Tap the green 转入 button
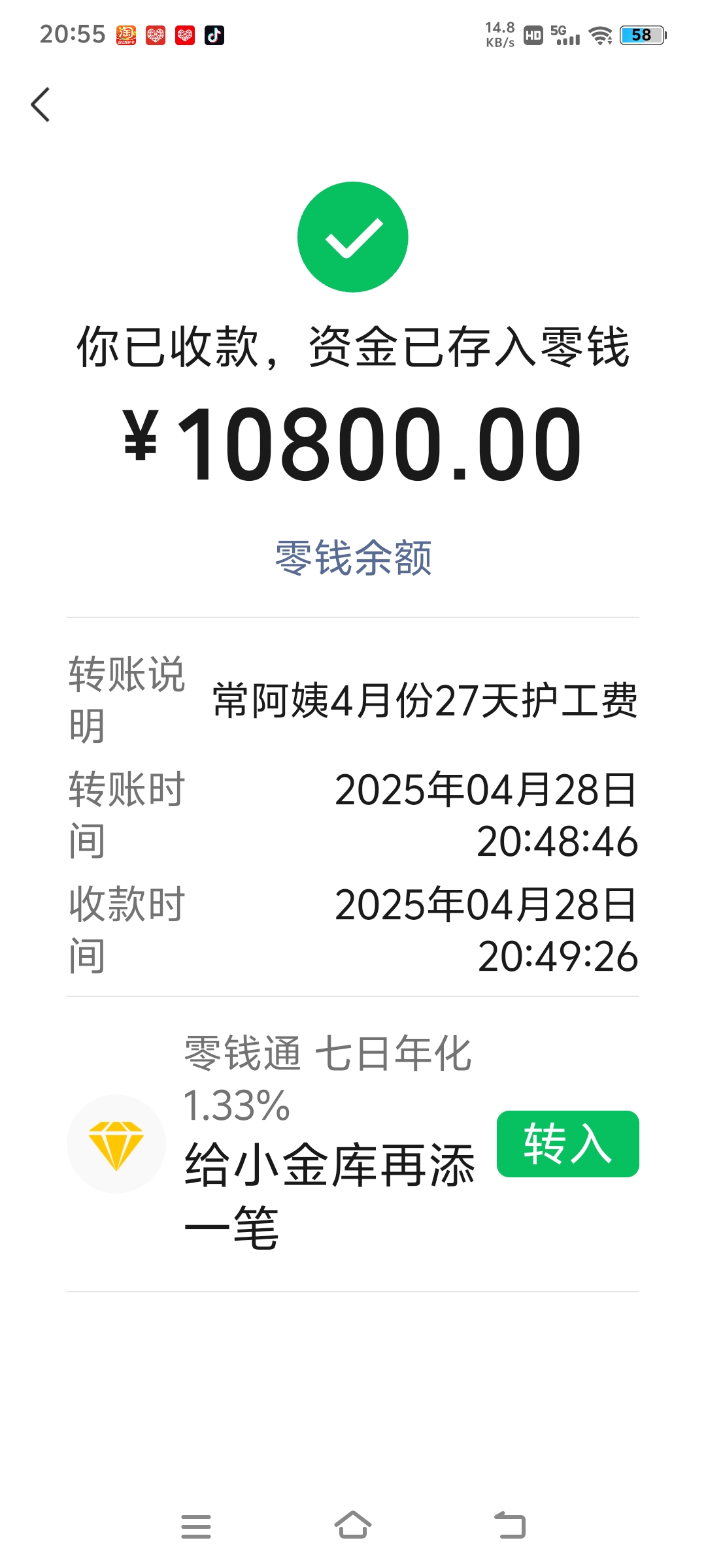Viewport: 706px width, 1568px height. point(567,1143)
